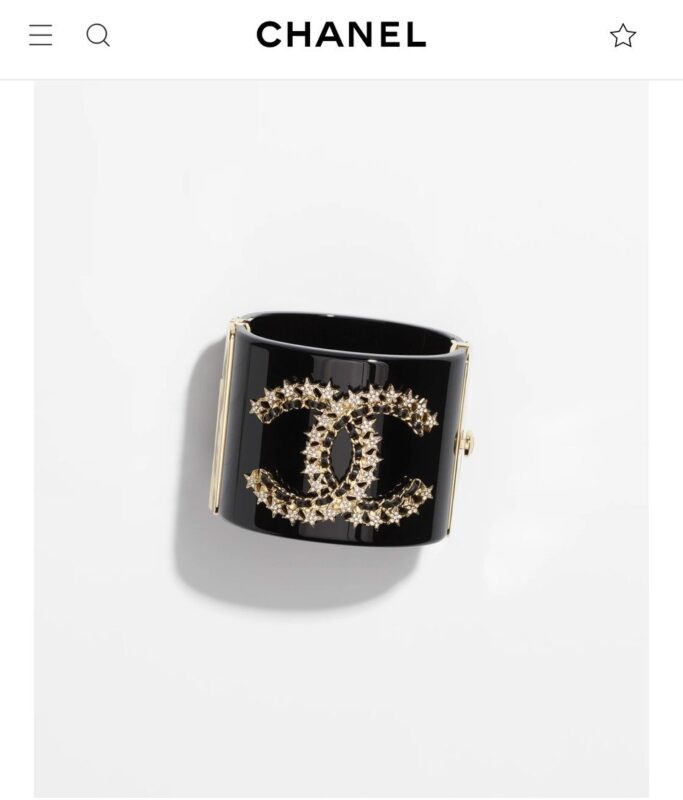Image resolution: width=683 pixels, height=800 pixels.
Task: Open the black cuff bracelet product image
Action: tap(340, 430)
